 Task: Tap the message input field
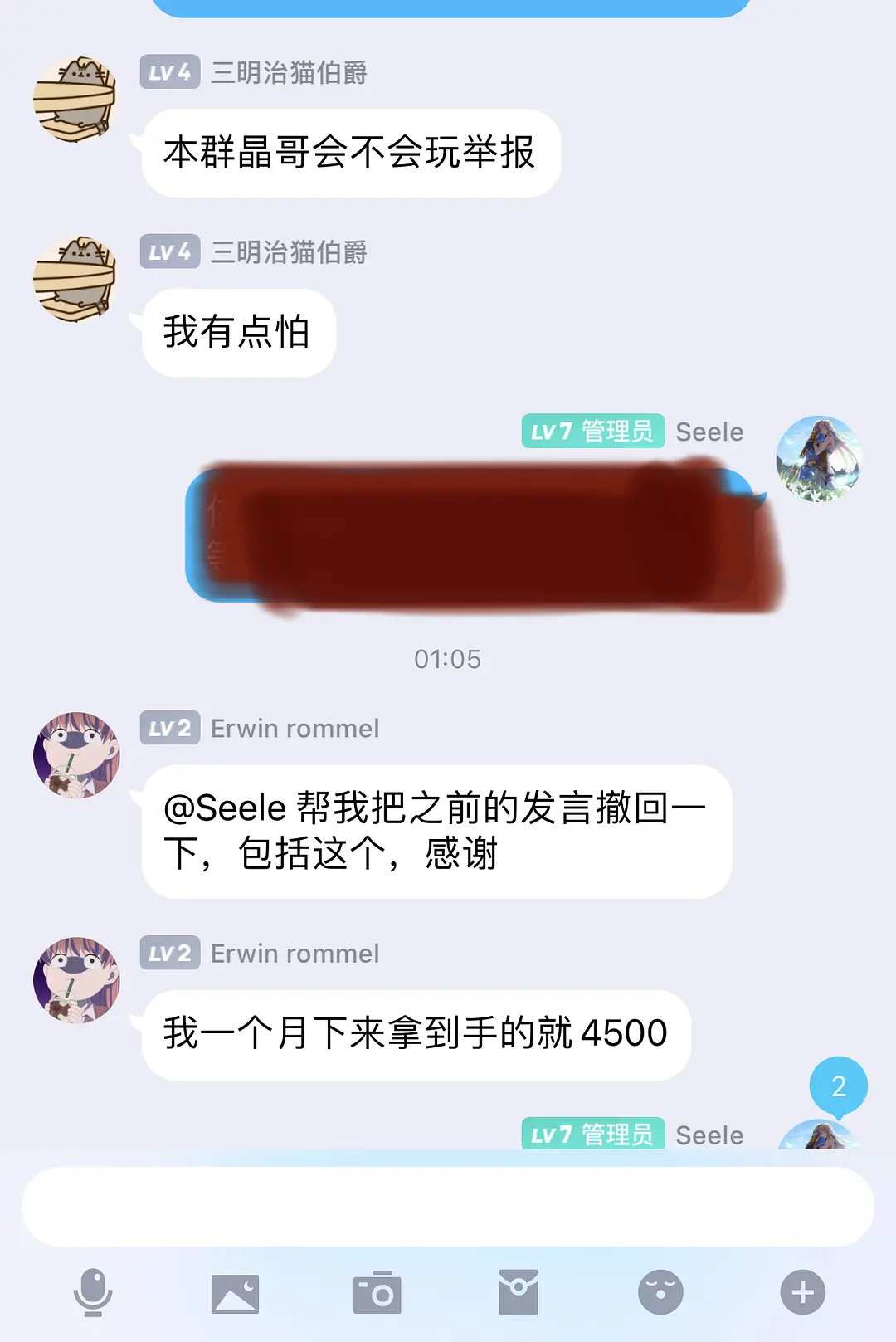click(x=448, y=1206)
